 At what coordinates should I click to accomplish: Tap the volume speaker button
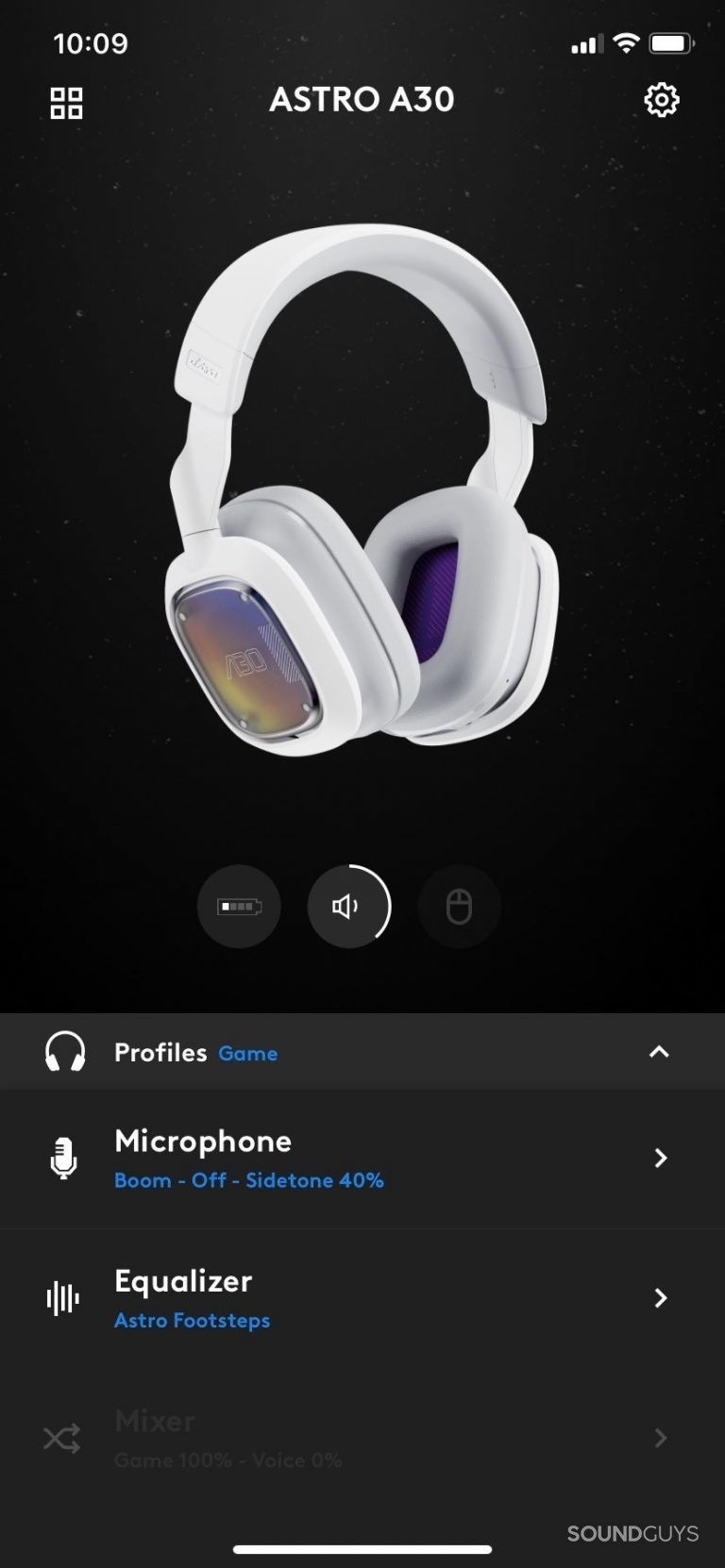(348, 907)
